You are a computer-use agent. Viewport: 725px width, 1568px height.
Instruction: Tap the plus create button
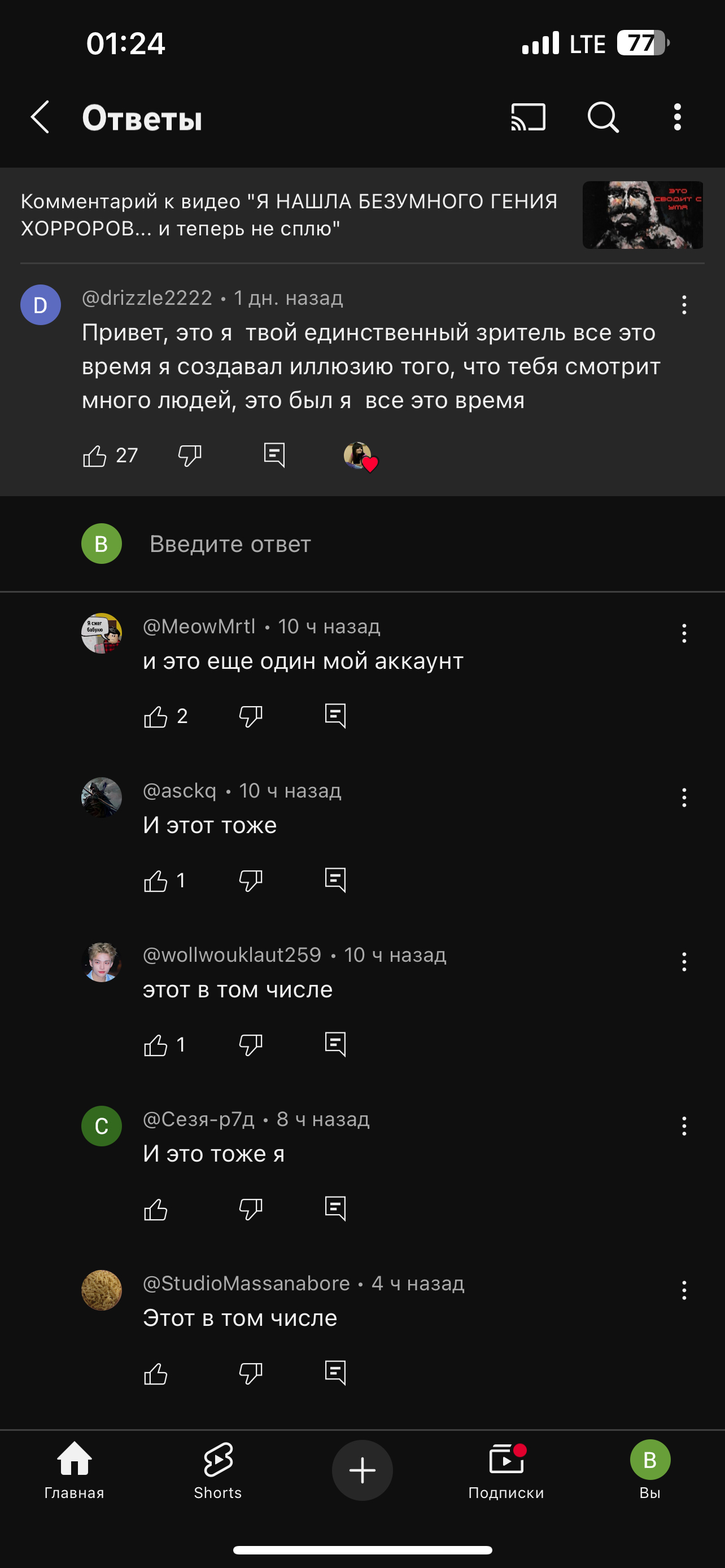tap(362, 1470)
